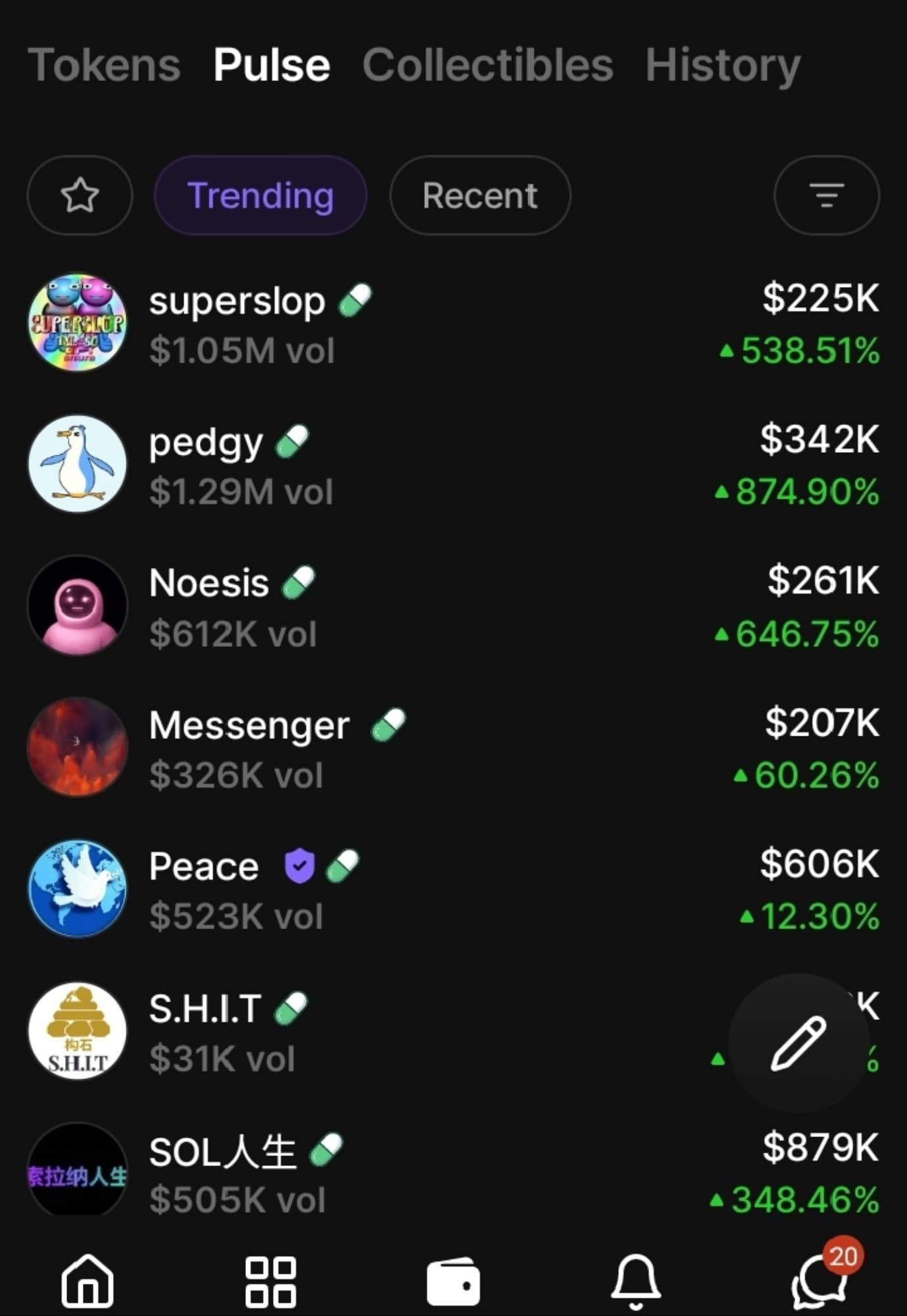This screenshot has width=907, height=1316.
Task: Switch to the Tokens tab
Action: click(x=107, y=64)
